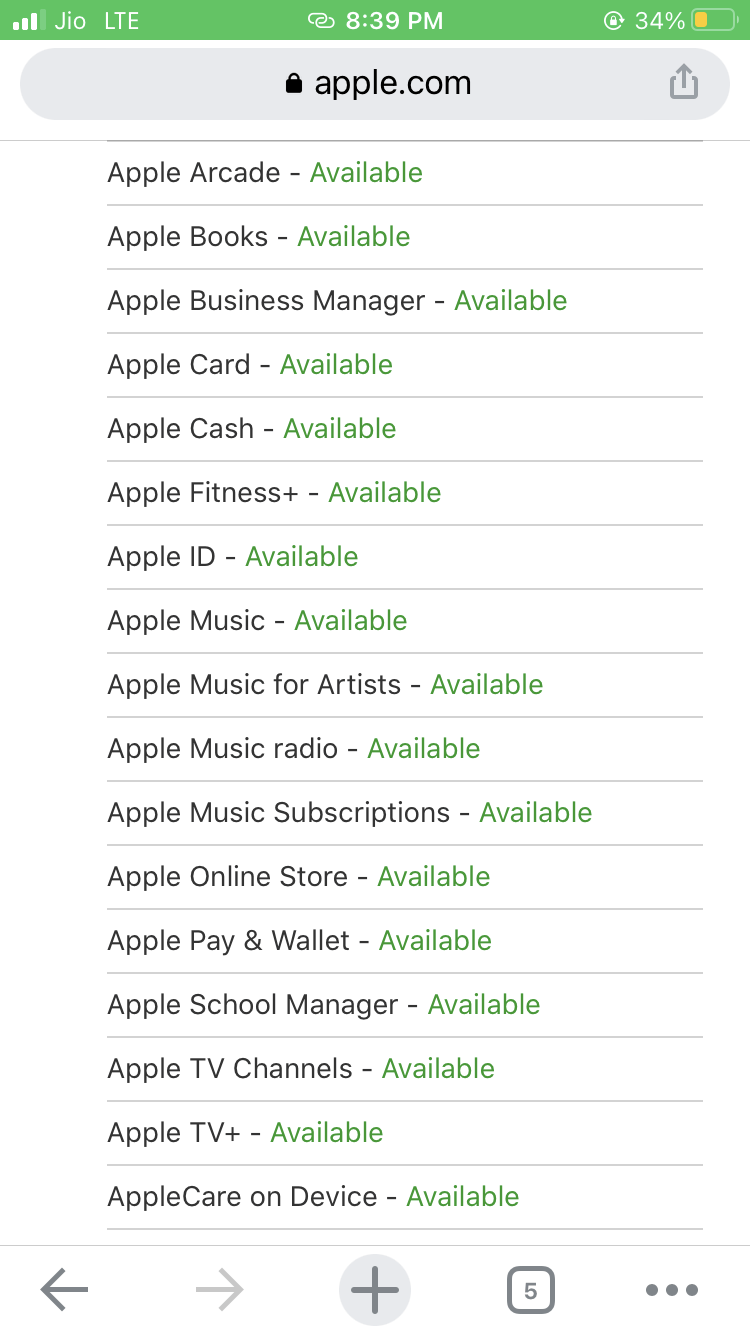Tap the more options ellipsis icon

click(672, 1289)
